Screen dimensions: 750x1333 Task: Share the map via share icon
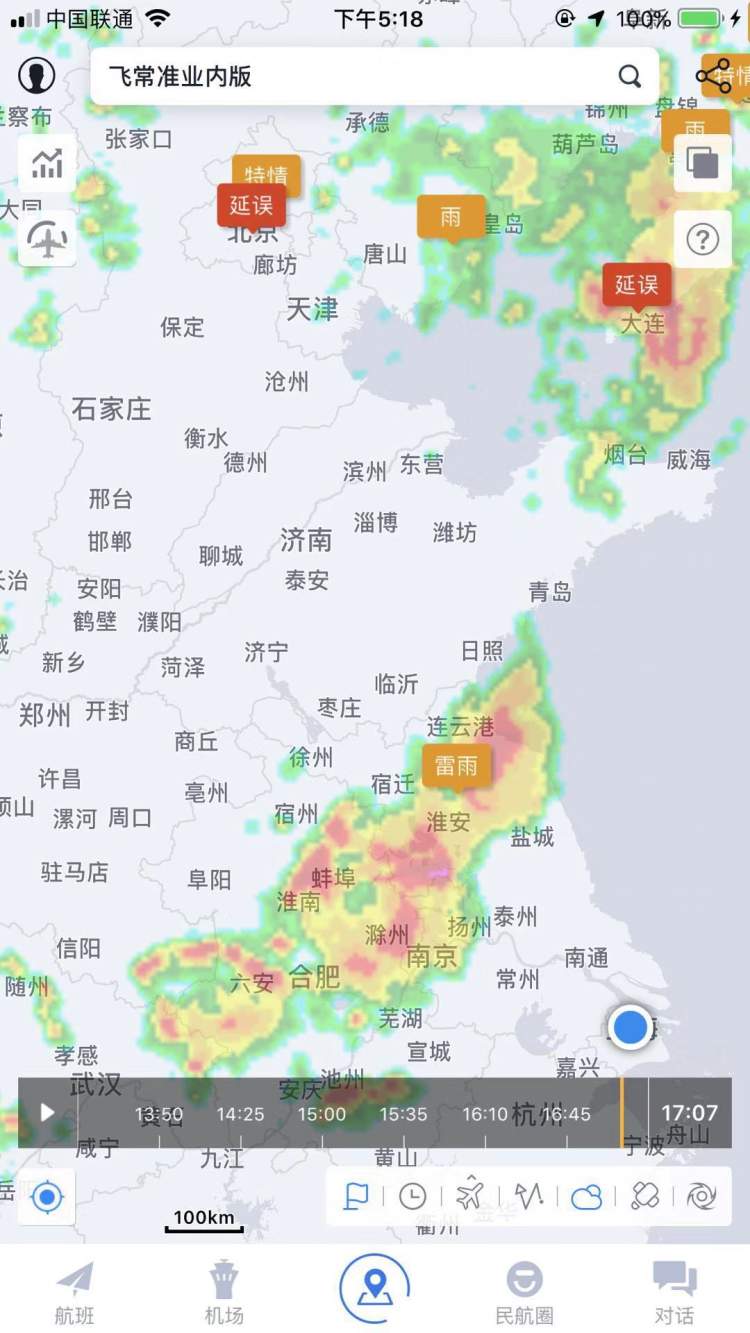714,76
